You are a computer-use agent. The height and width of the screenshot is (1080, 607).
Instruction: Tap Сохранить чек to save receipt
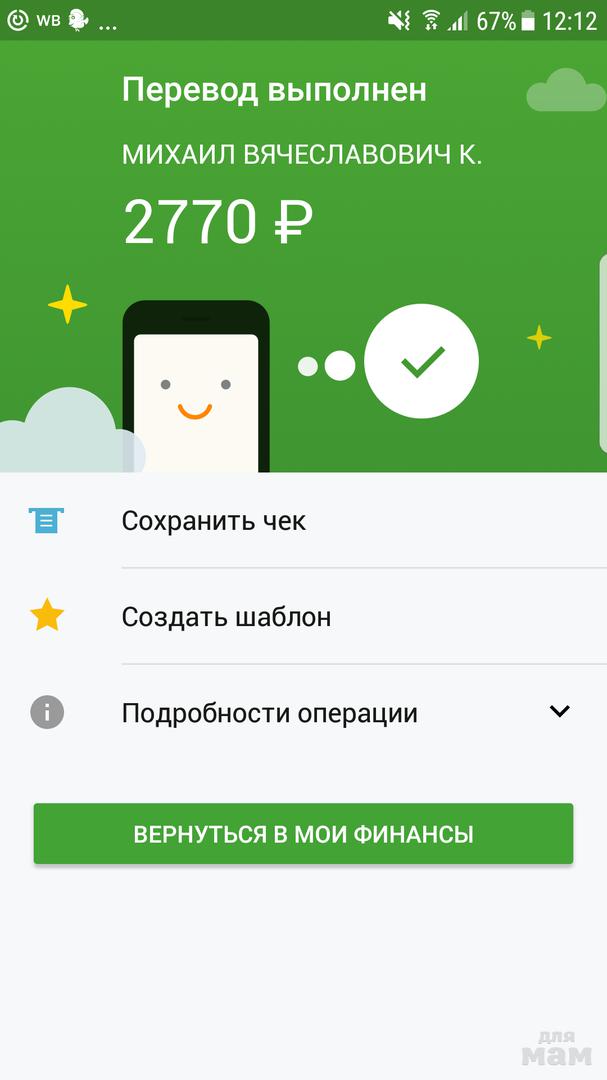[x=214, y=521]
